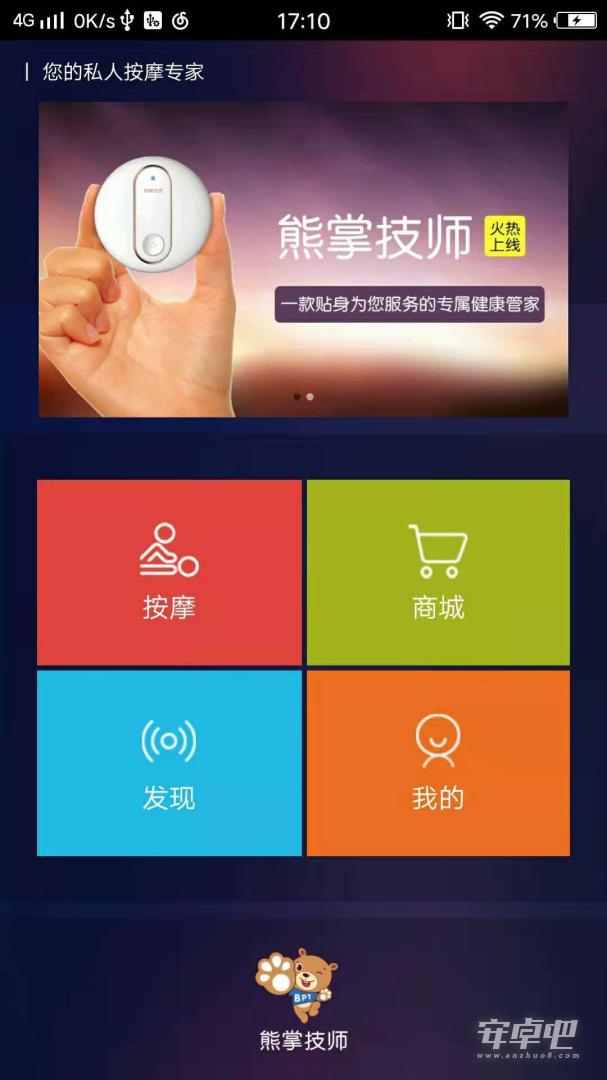Tap the 熊掌技师 promotional banner

303,260
